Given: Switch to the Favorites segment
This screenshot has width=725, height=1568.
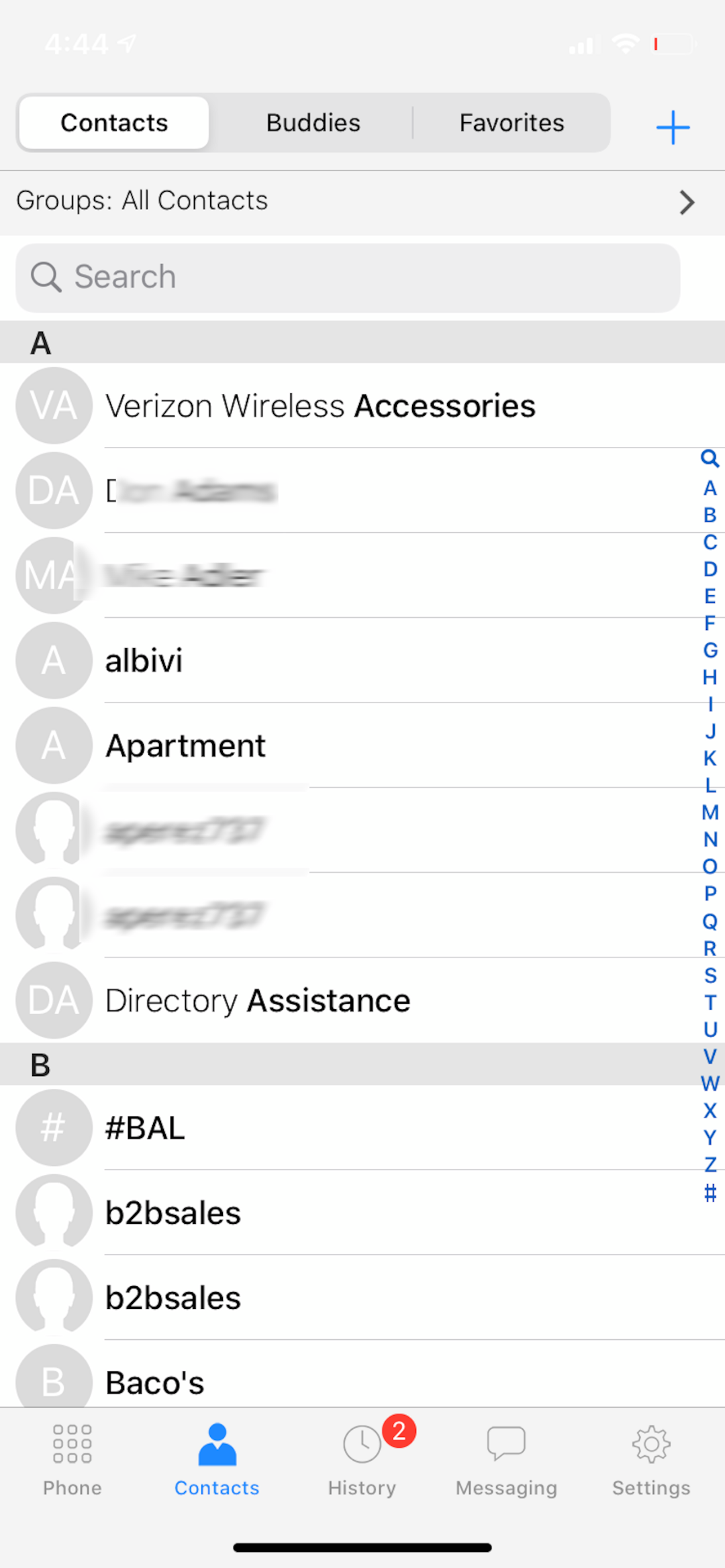Looking at the screenshot, I should click(512, 123).
